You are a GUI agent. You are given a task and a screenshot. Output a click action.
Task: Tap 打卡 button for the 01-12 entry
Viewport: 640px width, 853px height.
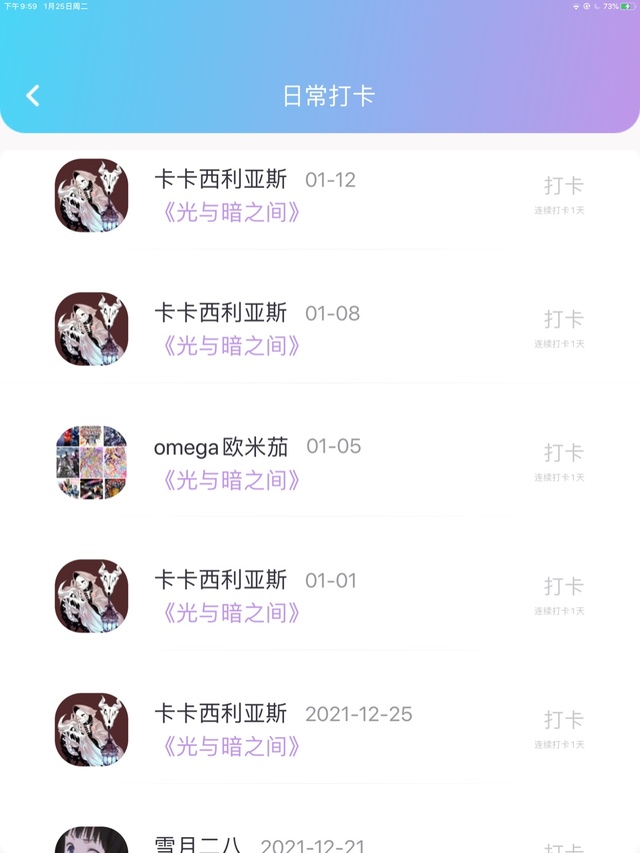click(x=563, y=186)
